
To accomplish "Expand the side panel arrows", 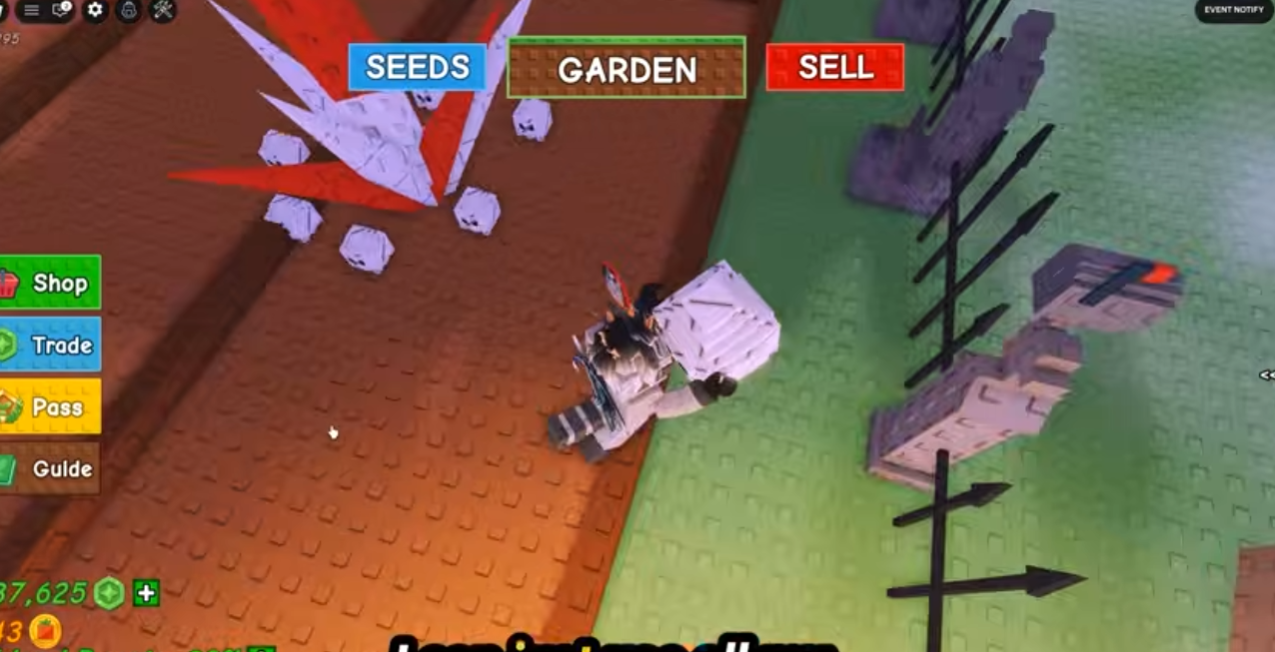I will 1266,375.
